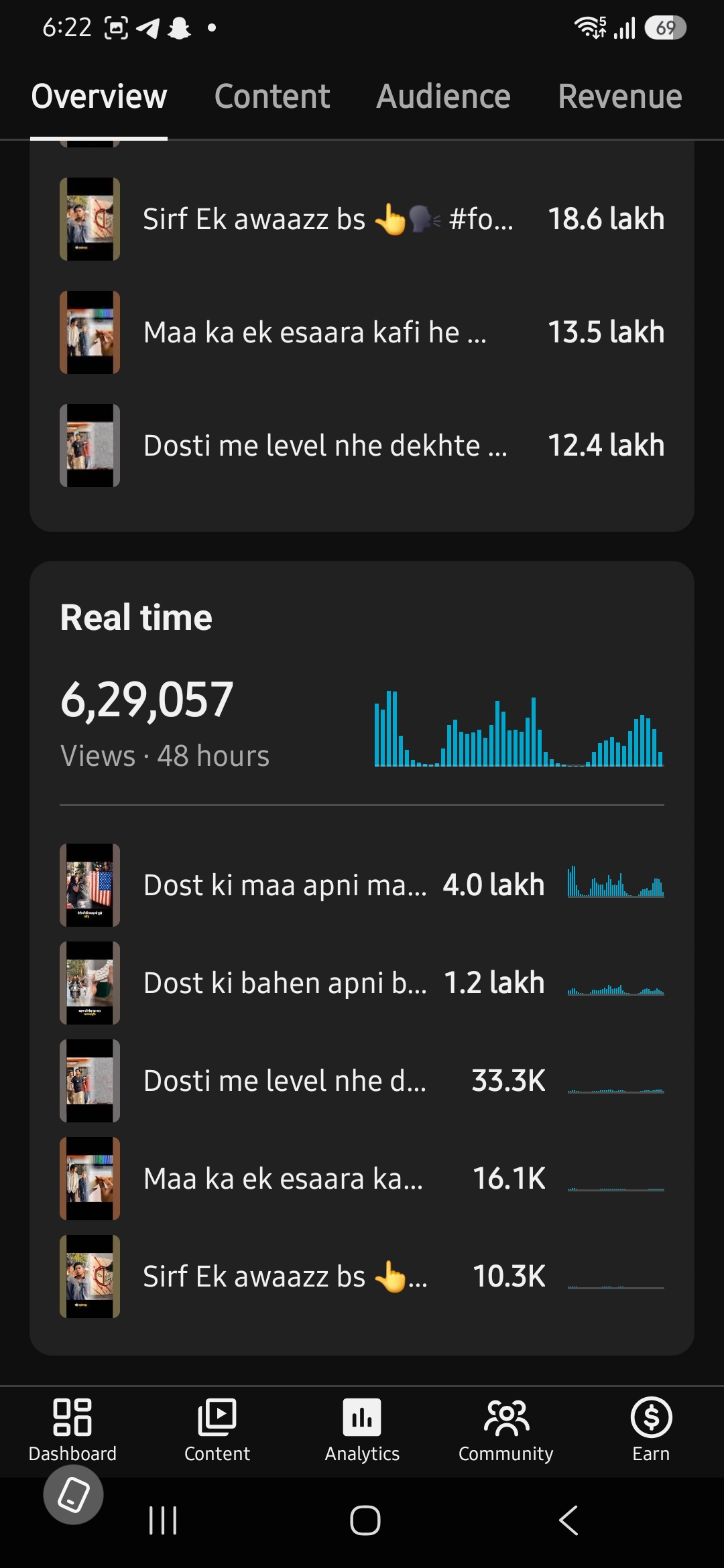Open top video with 12.4 lakh views

pos(362,446)
